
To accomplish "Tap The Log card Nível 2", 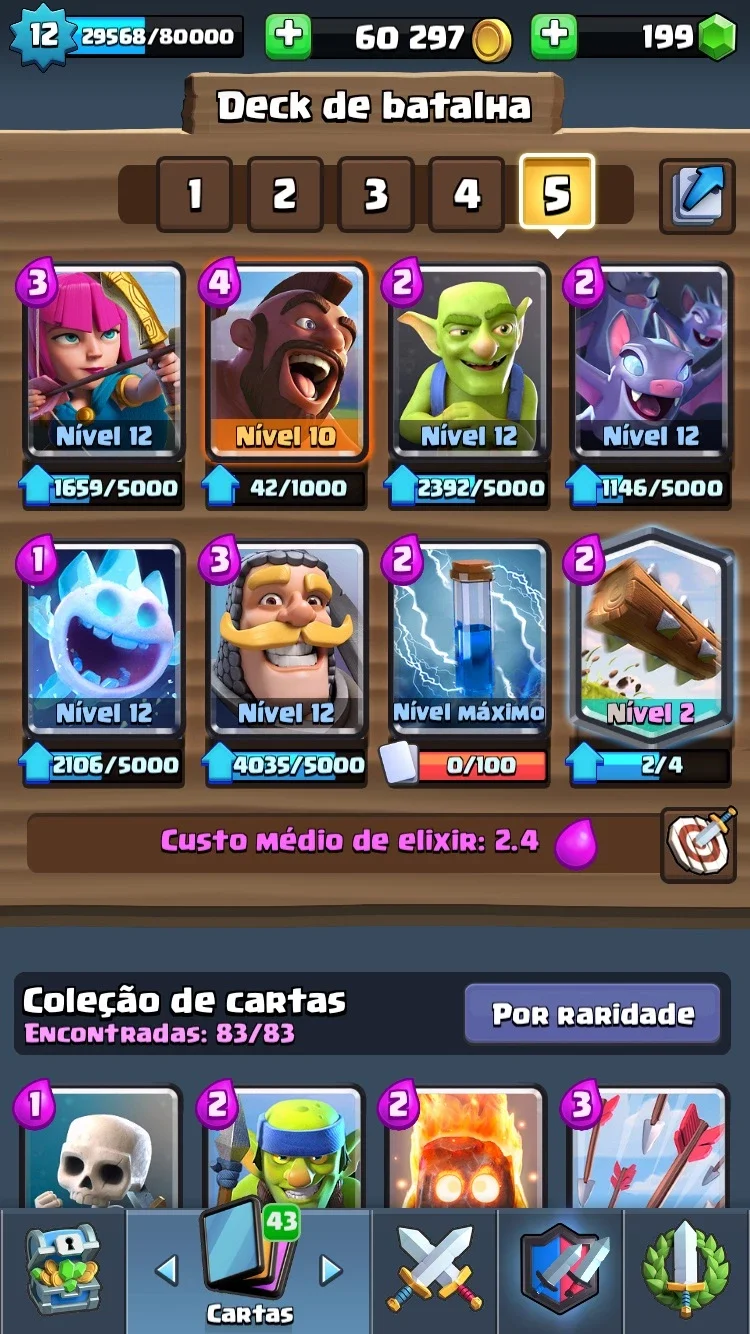I will [x=650, y=635].
